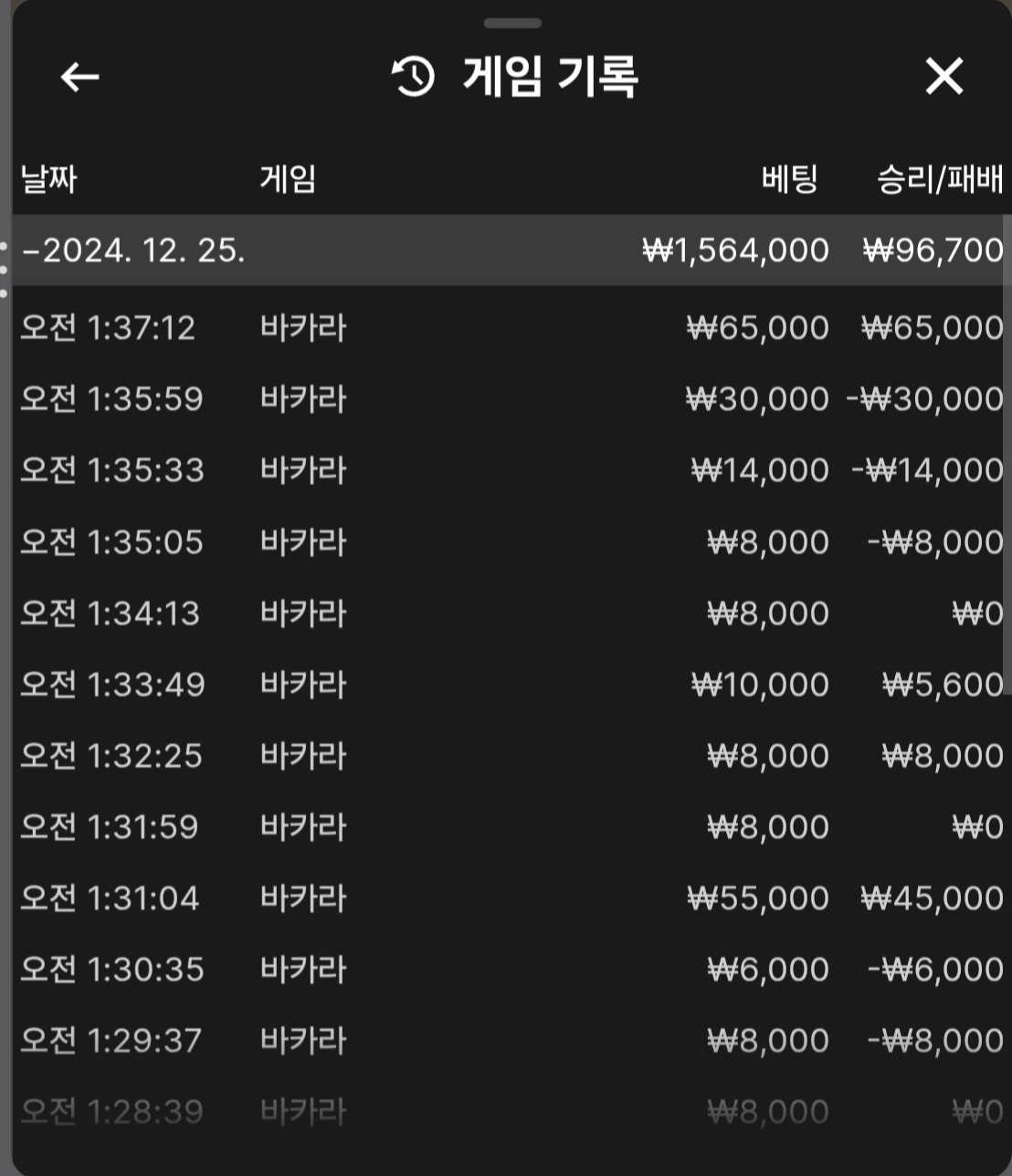
Task: Show details for the 오전 1:29:37 round
Action: tap(506, 1040)
